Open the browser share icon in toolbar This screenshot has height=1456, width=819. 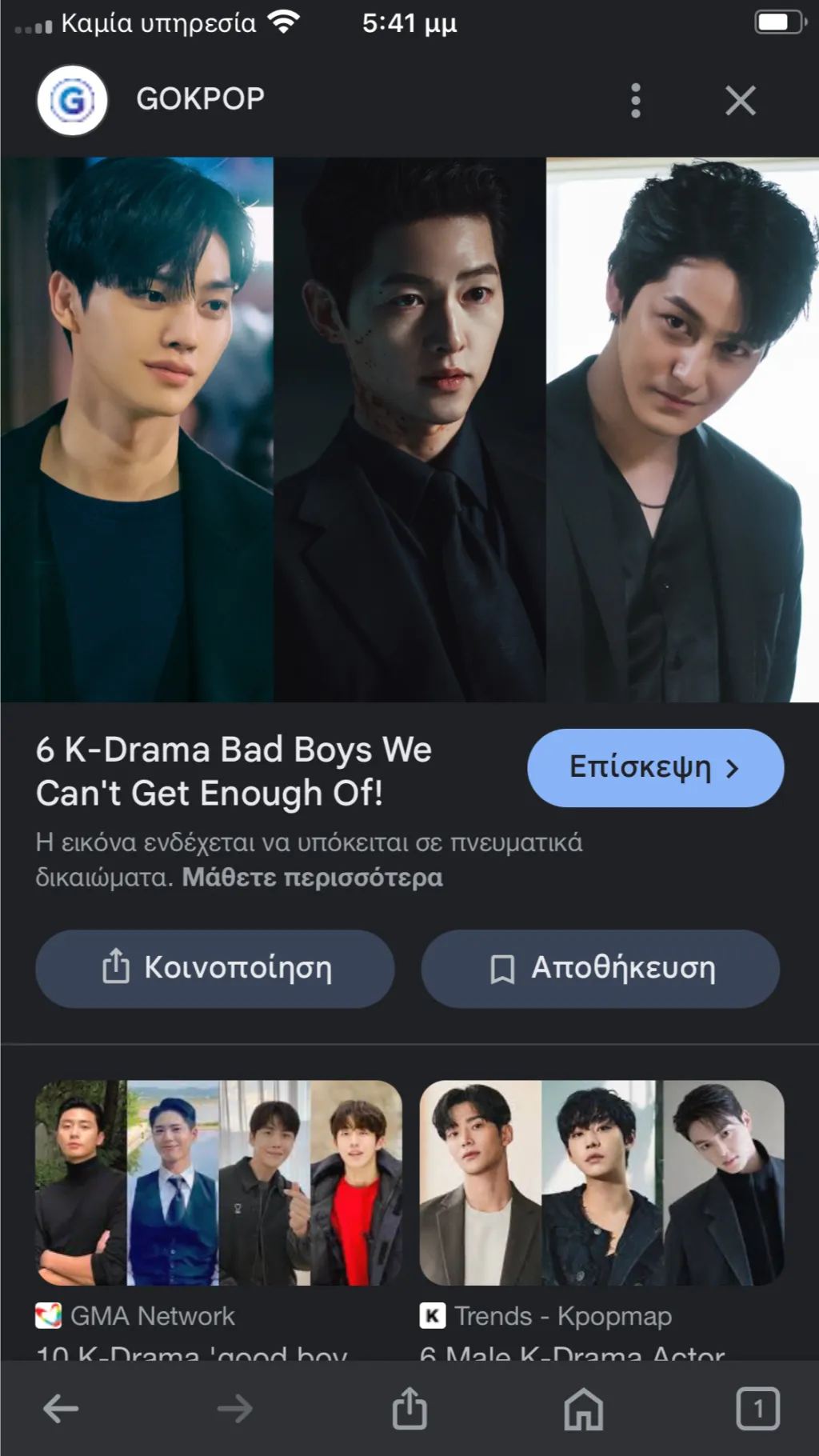coord(409,1409)
